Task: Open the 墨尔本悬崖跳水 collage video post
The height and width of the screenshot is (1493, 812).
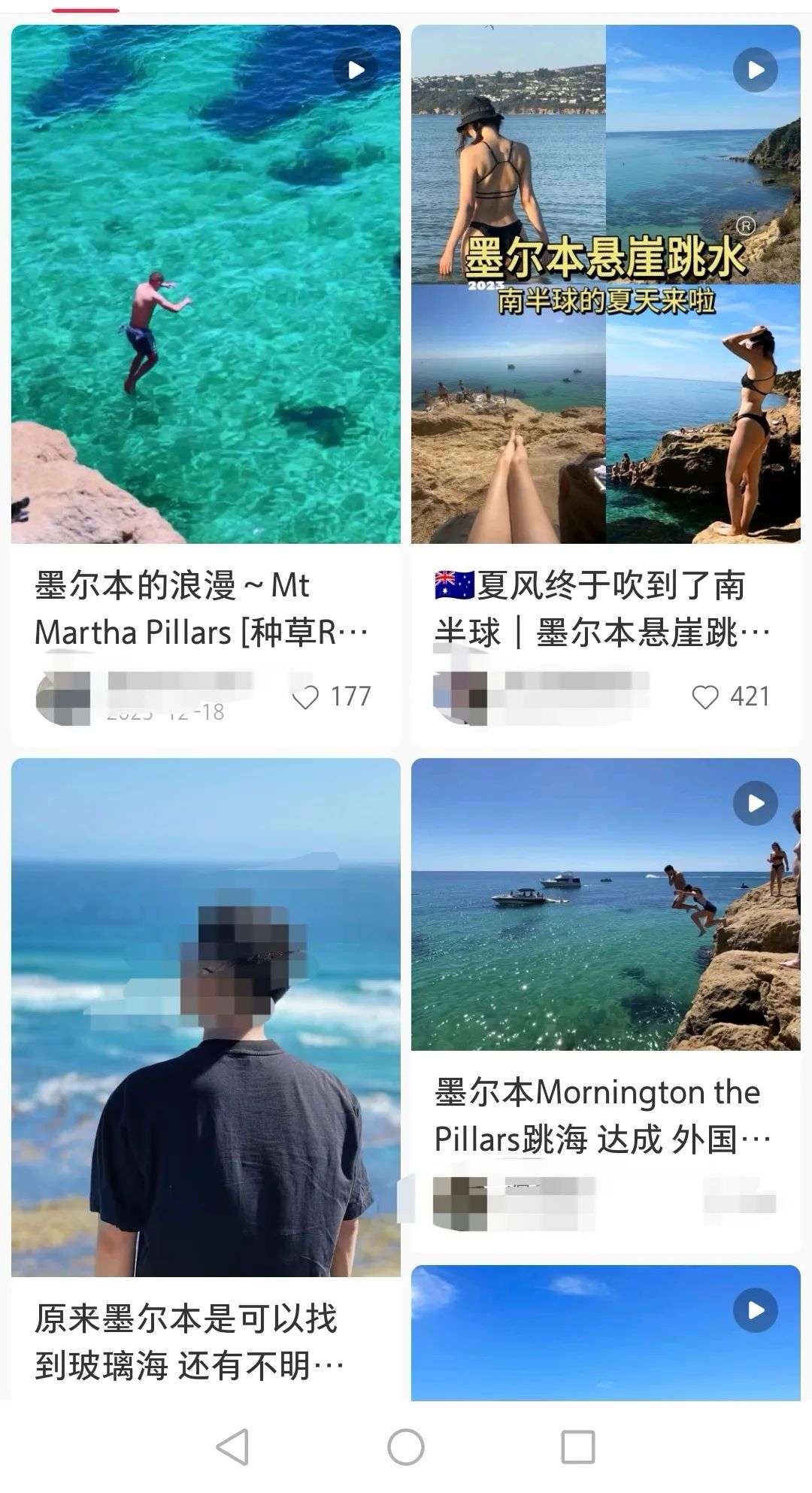Action: pyautogui.click(x=605, y=284)
